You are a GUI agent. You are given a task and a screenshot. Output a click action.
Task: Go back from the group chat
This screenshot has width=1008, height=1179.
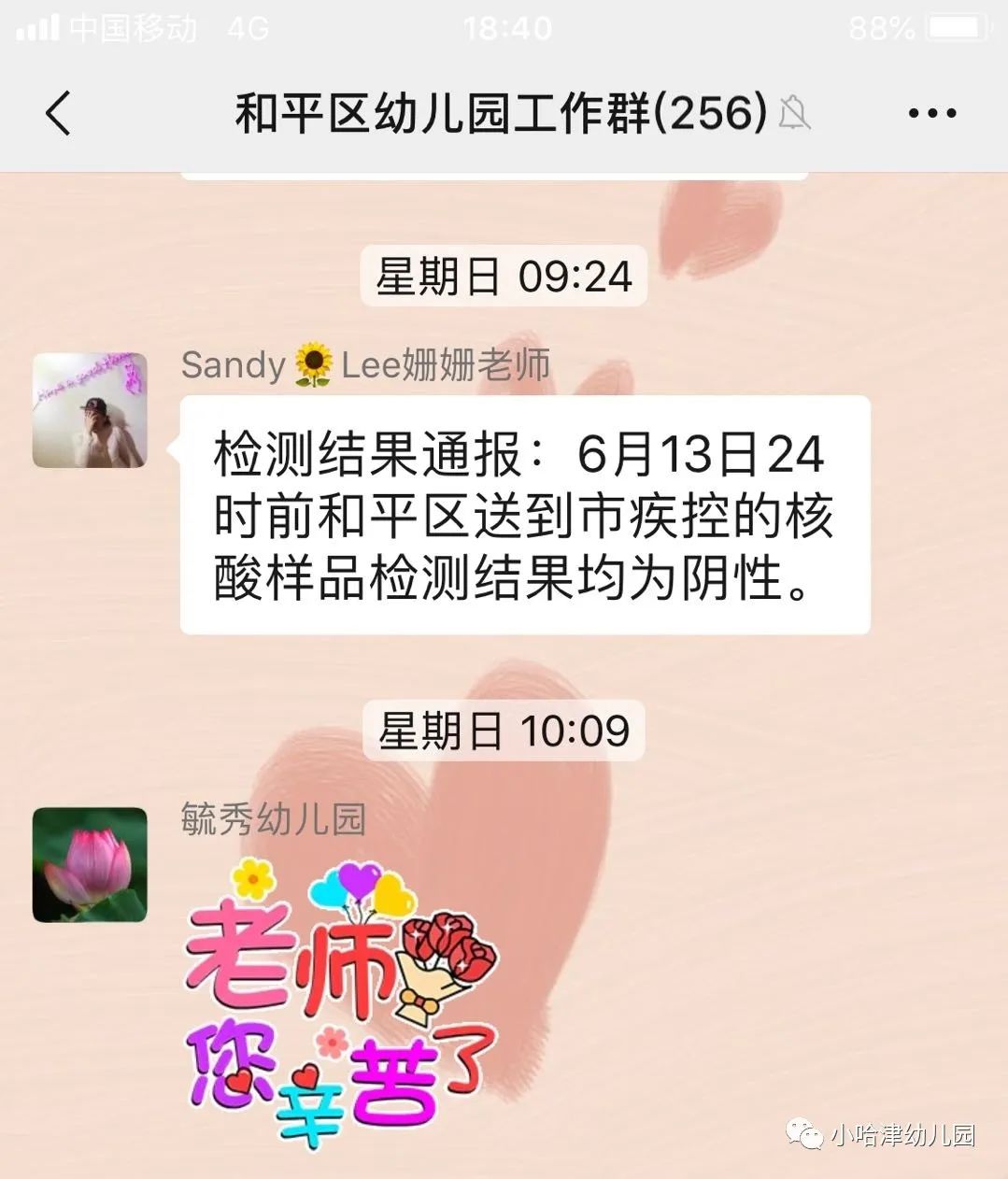[58, 114]
